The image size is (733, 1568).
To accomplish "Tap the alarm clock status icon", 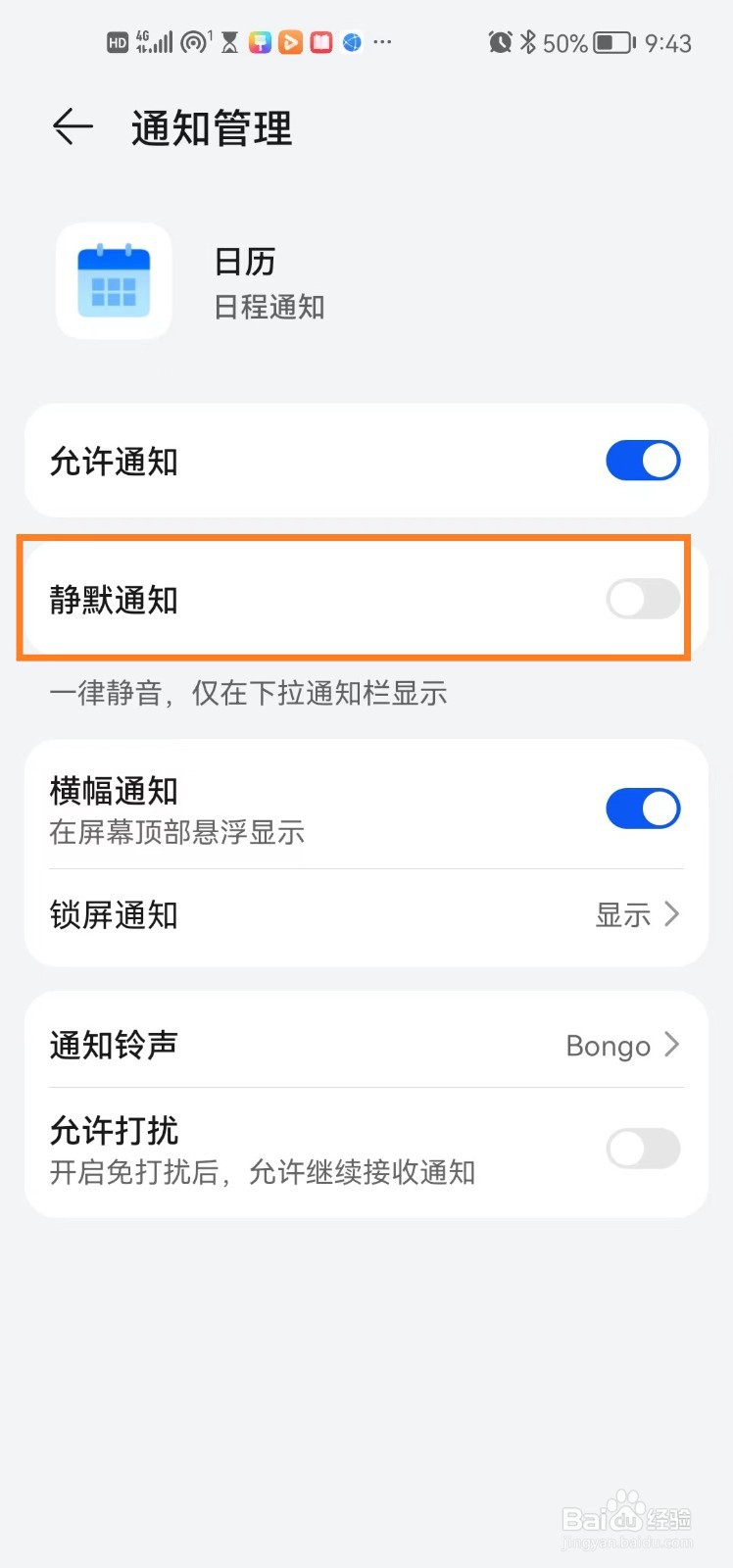I will point(500,41).
